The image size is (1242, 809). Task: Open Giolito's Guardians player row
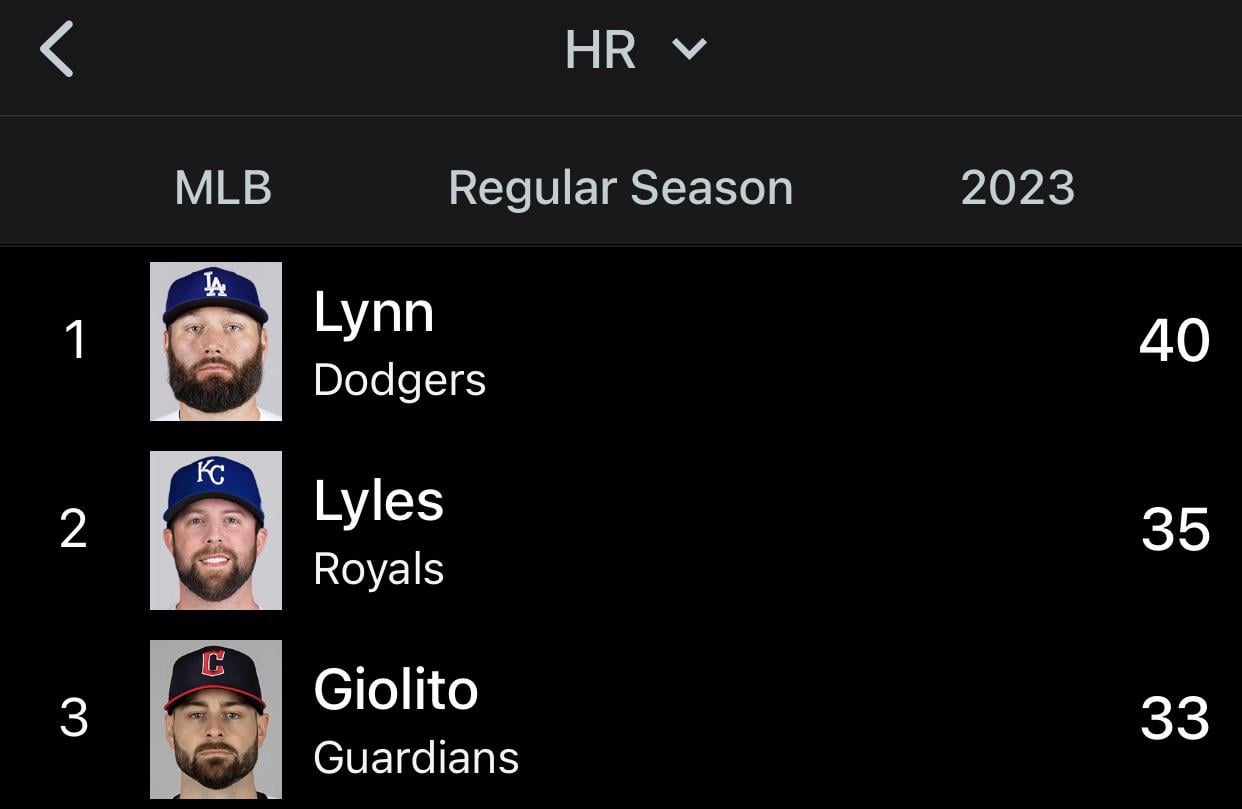coord(620,719)
